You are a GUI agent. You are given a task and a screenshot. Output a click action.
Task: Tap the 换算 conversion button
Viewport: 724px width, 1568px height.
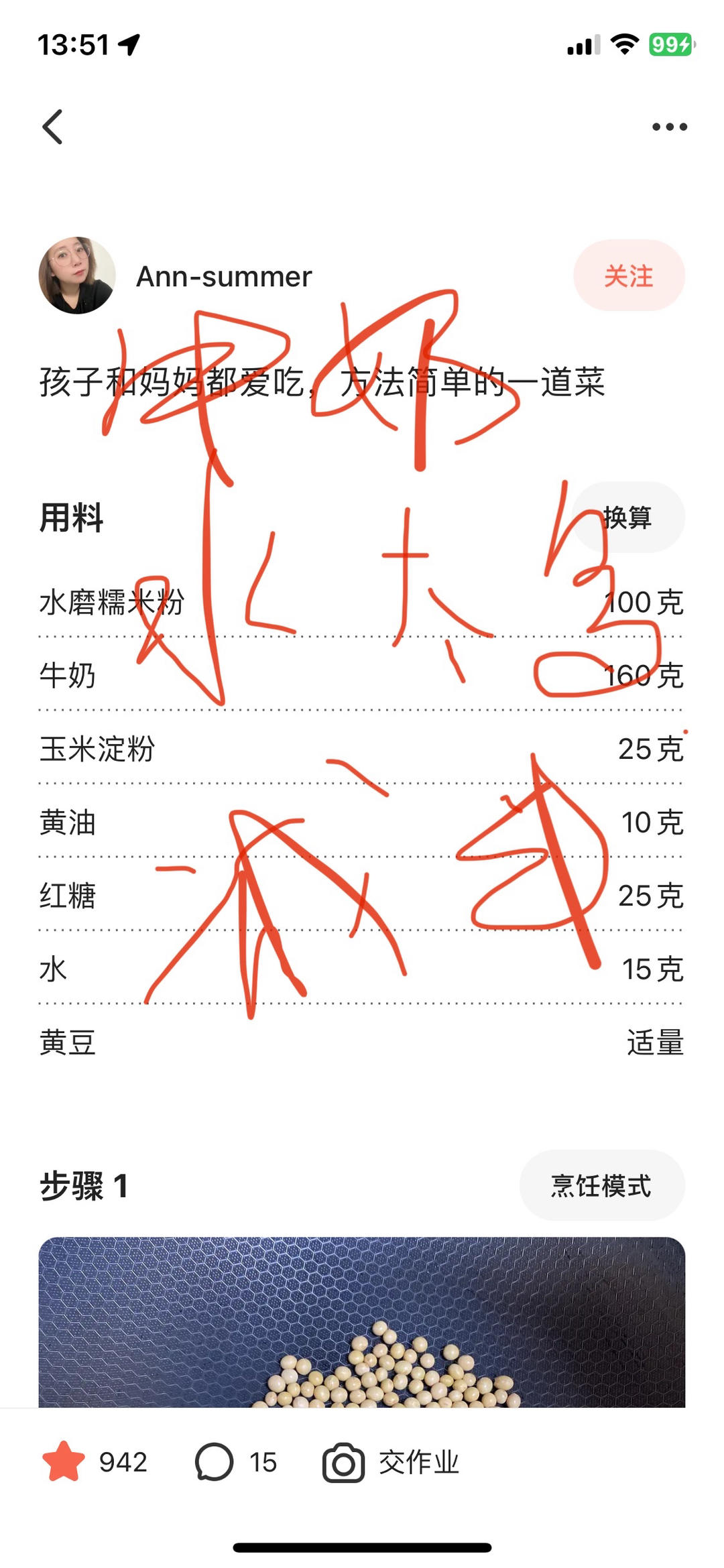(x=628, y=518)
